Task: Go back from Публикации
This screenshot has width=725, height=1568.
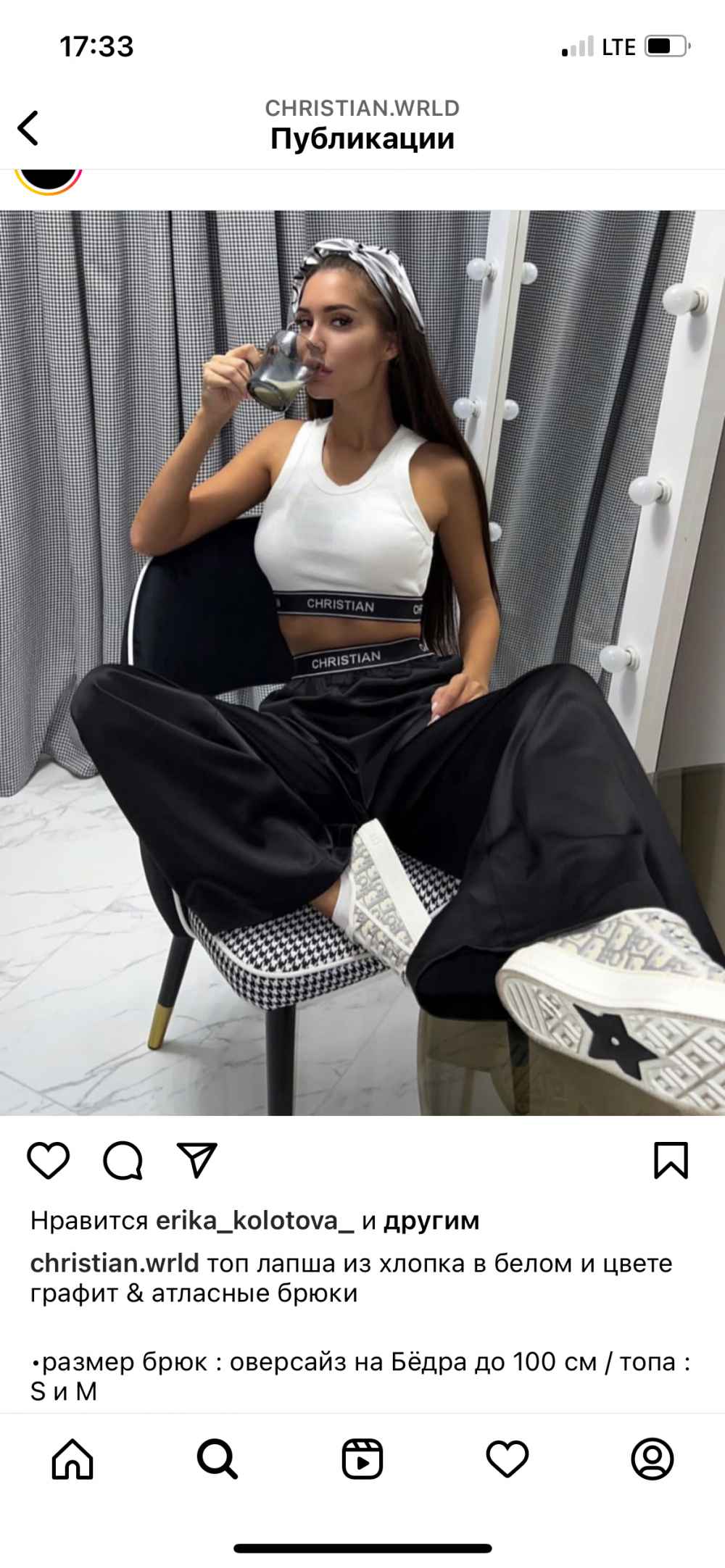Action: click(28, 128)
